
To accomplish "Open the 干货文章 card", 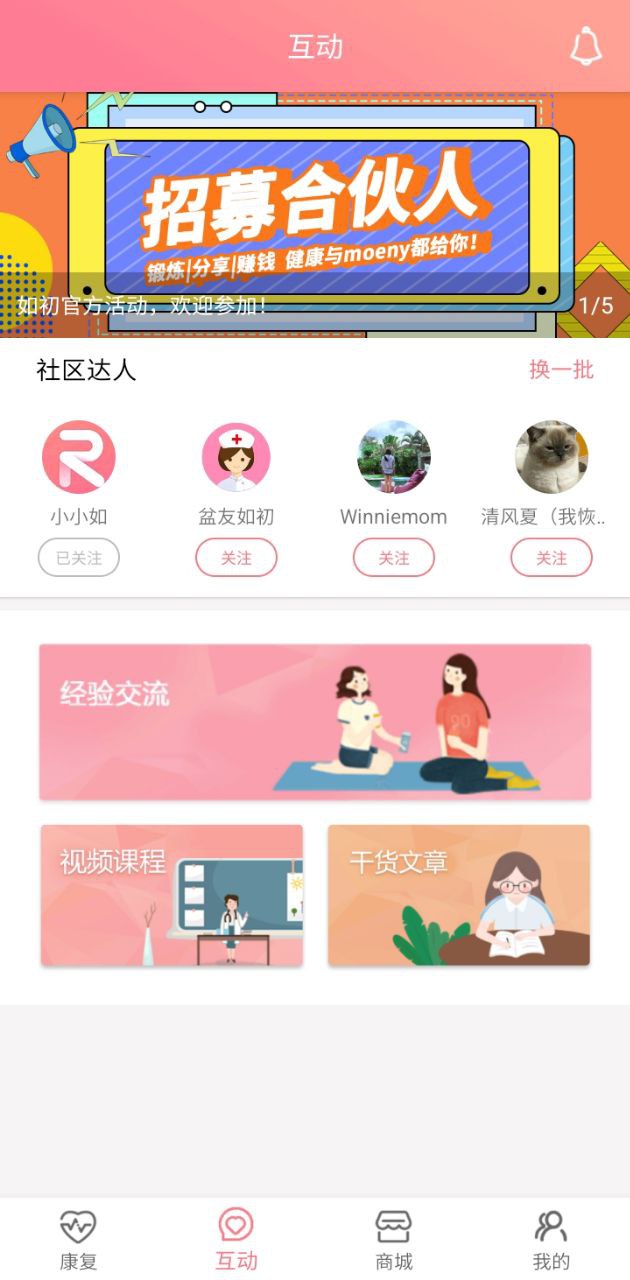I will (x=459, y=895).
